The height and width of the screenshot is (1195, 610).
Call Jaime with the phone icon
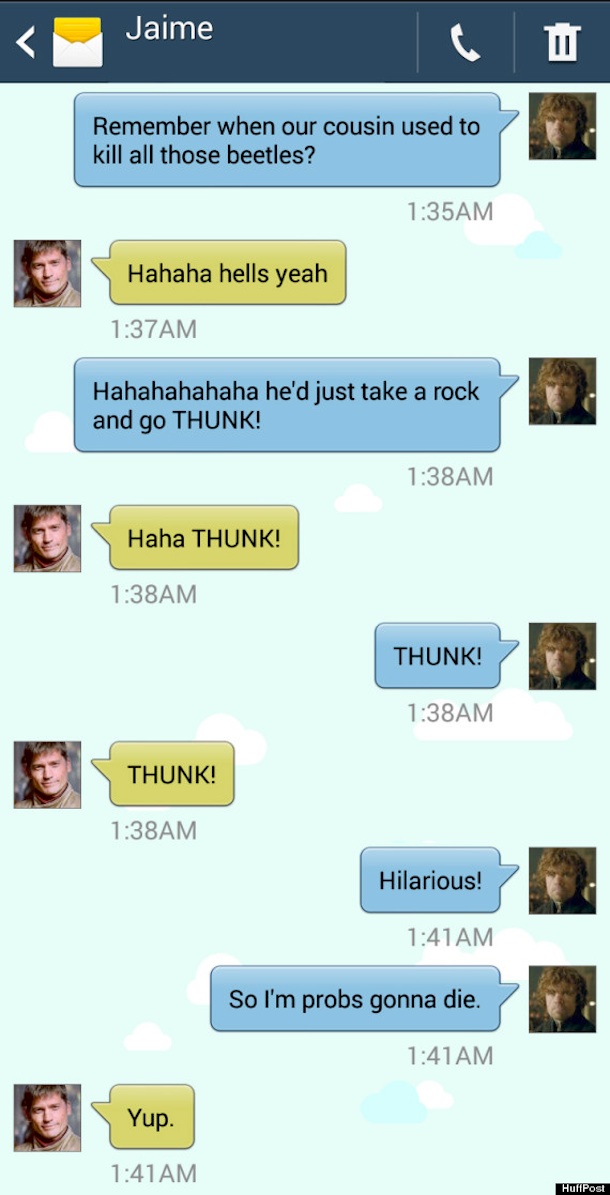click(x=465, y=42)
